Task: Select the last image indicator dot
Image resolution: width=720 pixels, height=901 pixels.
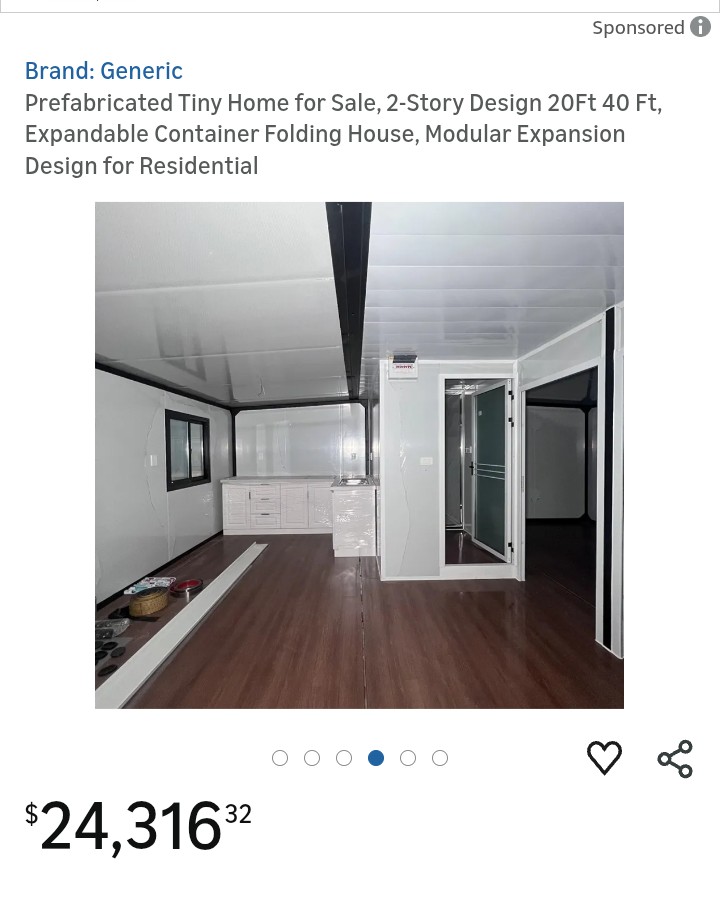Action: coord(440,758)
